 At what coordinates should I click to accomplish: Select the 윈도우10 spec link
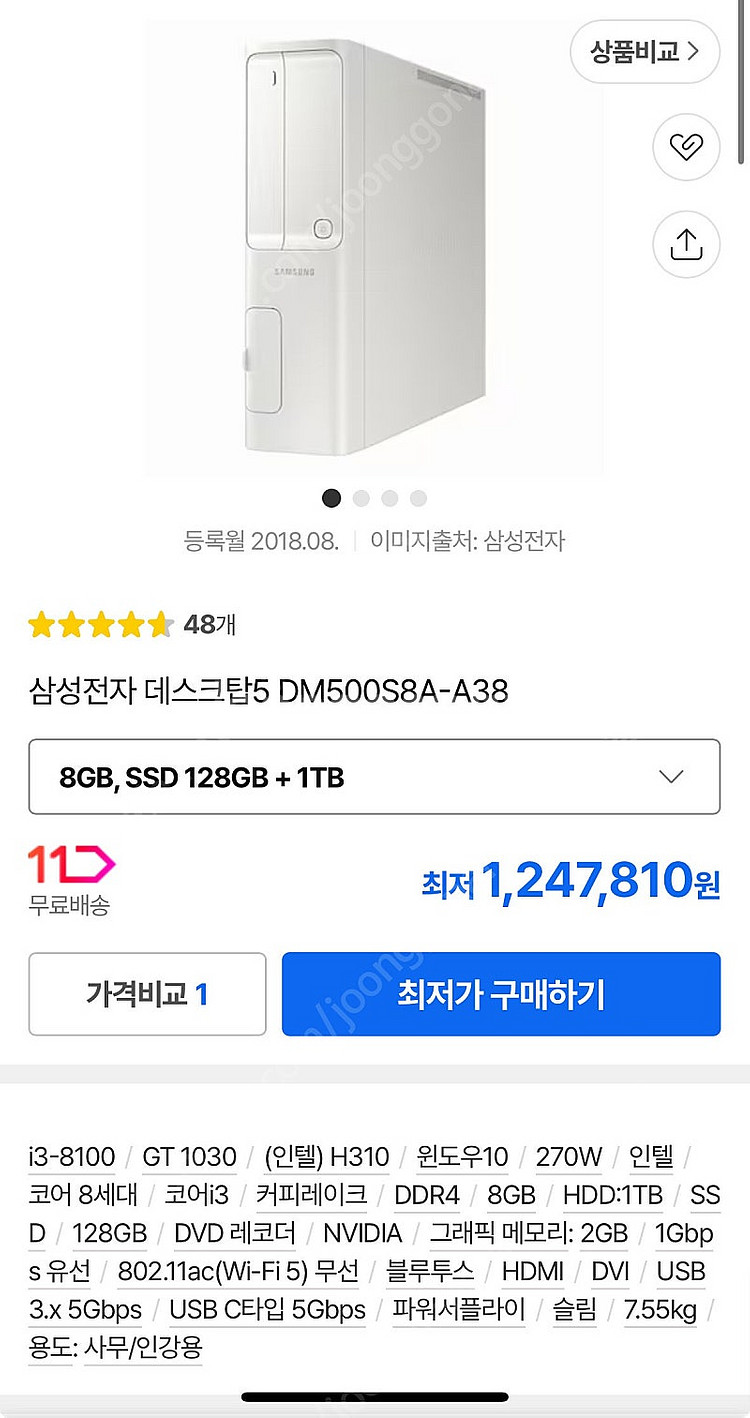463,1157
